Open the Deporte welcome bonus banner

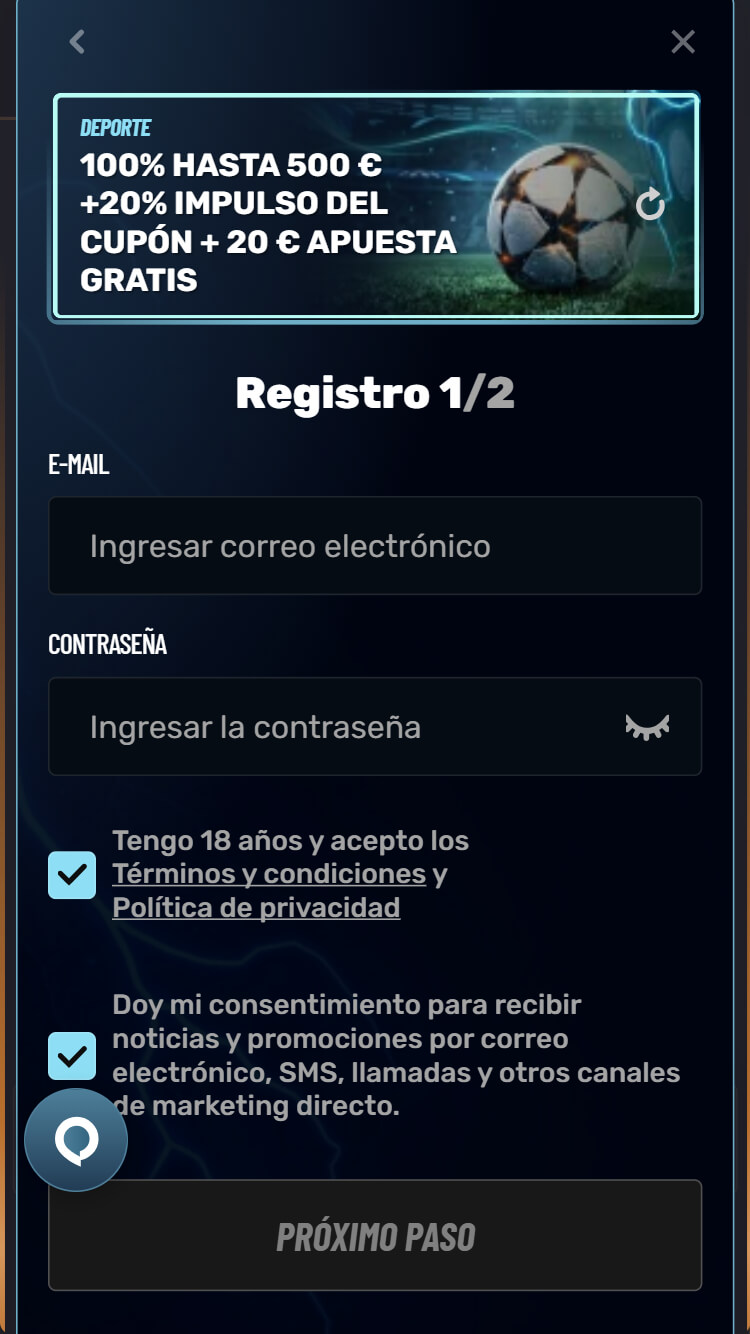pos(375,206)
